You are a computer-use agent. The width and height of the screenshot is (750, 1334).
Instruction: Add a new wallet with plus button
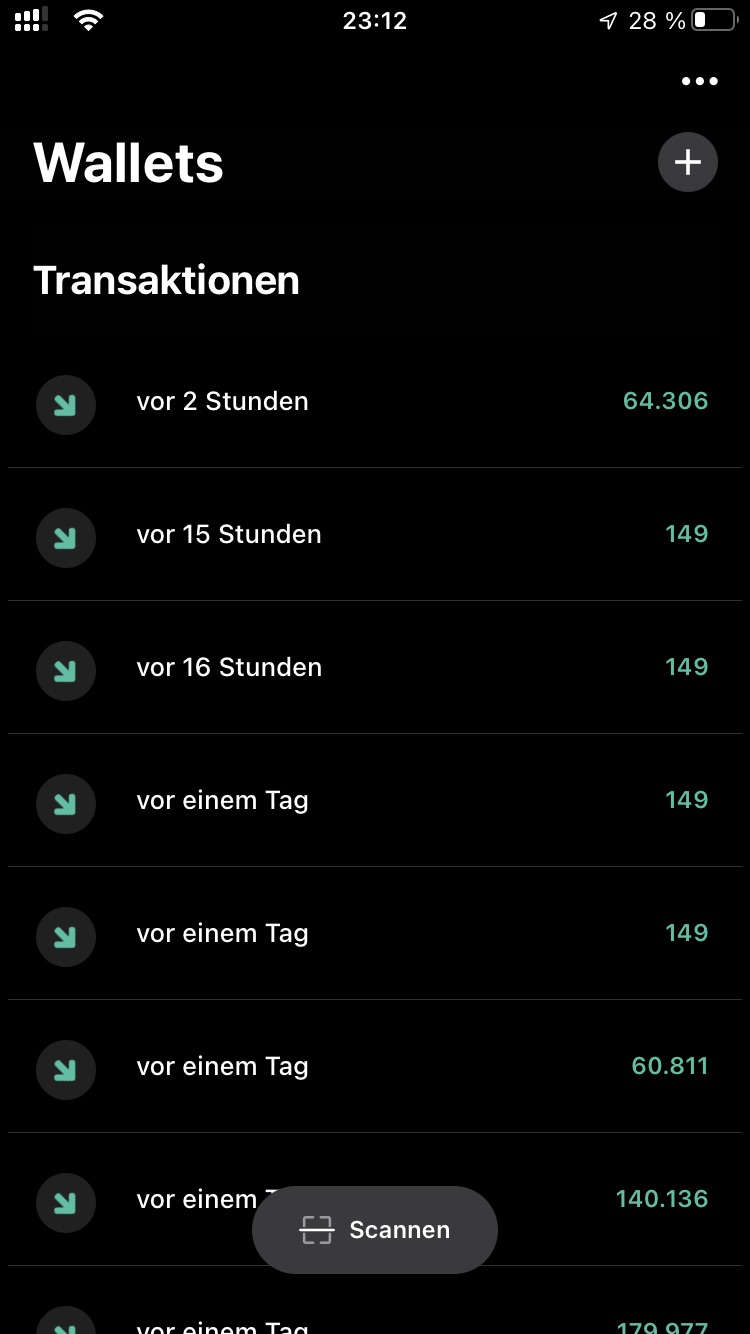[688, 162]
